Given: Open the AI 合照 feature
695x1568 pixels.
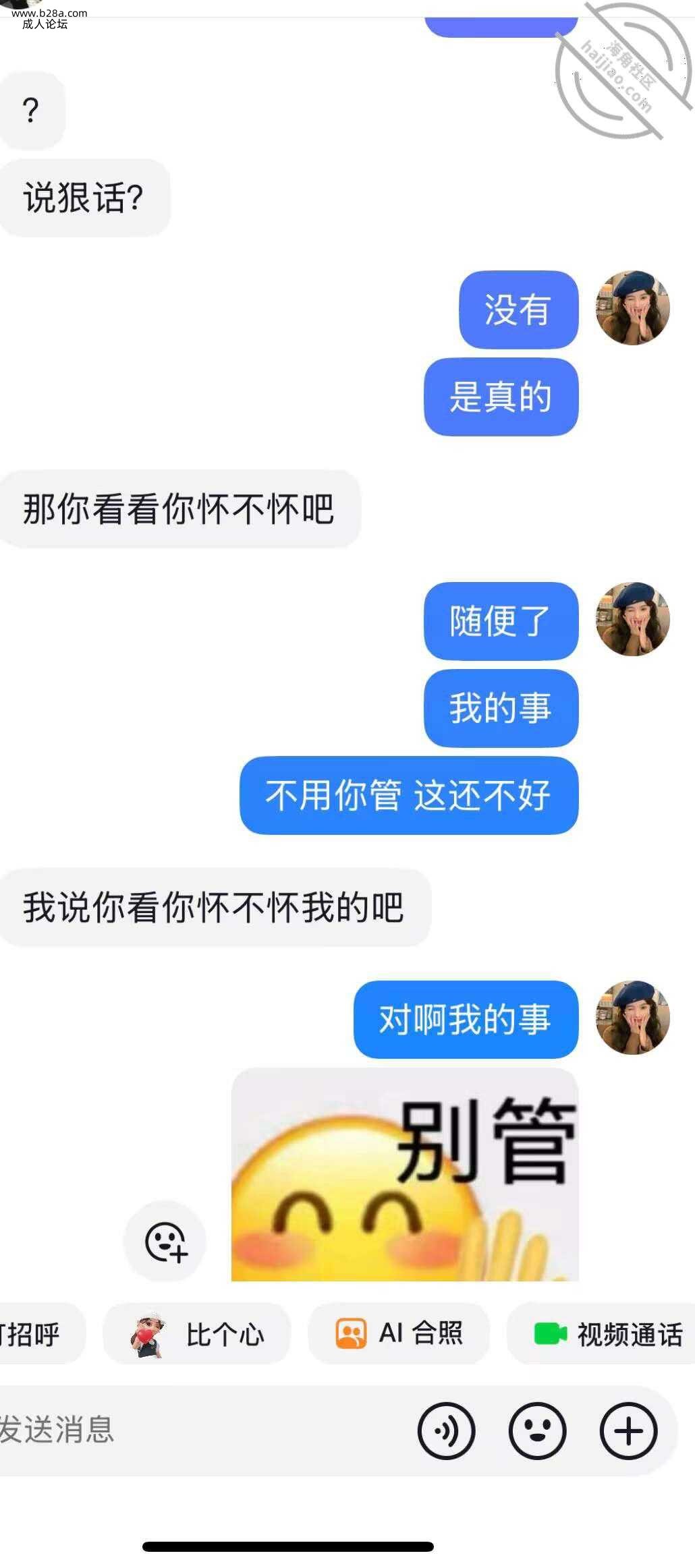Looking at the screenshot, I should coord(399,1333).
